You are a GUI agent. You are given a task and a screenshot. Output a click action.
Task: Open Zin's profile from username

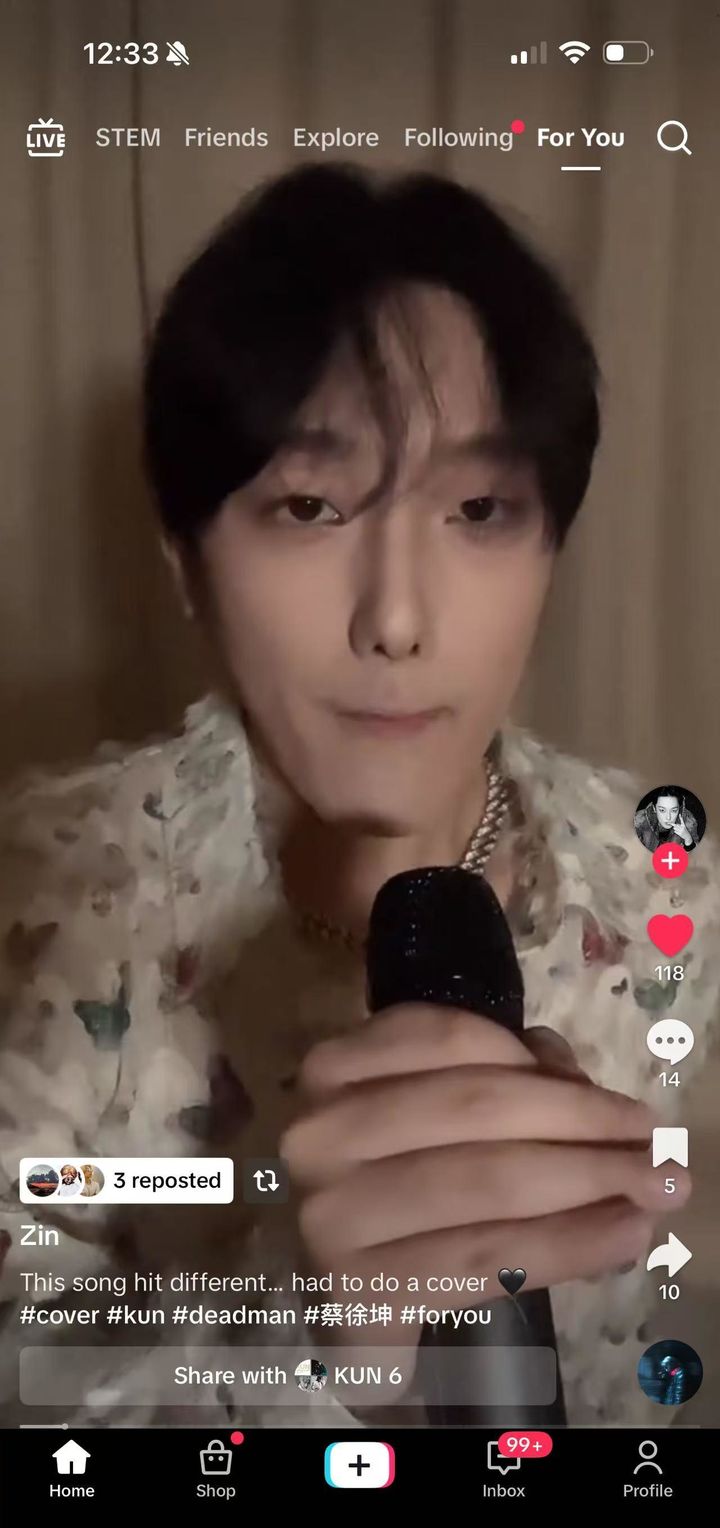40,1236
